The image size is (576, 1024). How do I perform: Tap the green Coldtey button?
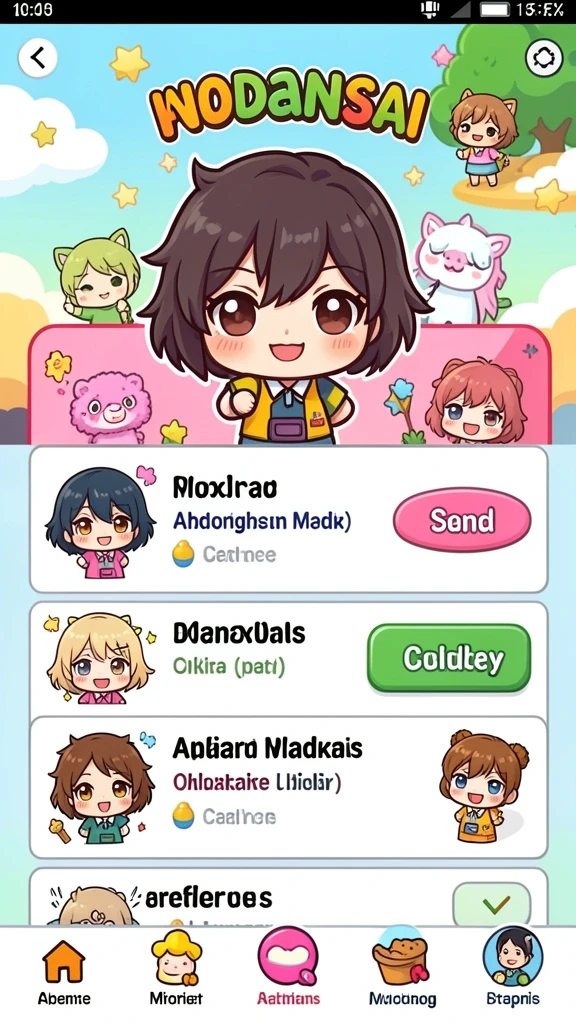[449, 658]
